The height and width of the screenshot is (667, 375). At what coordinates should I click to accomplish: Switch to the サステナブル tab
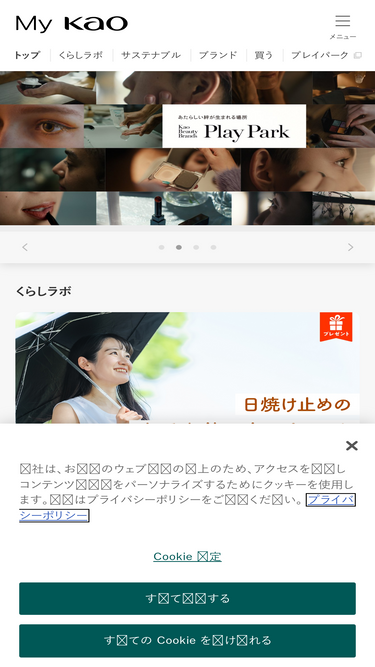point(151,55)
